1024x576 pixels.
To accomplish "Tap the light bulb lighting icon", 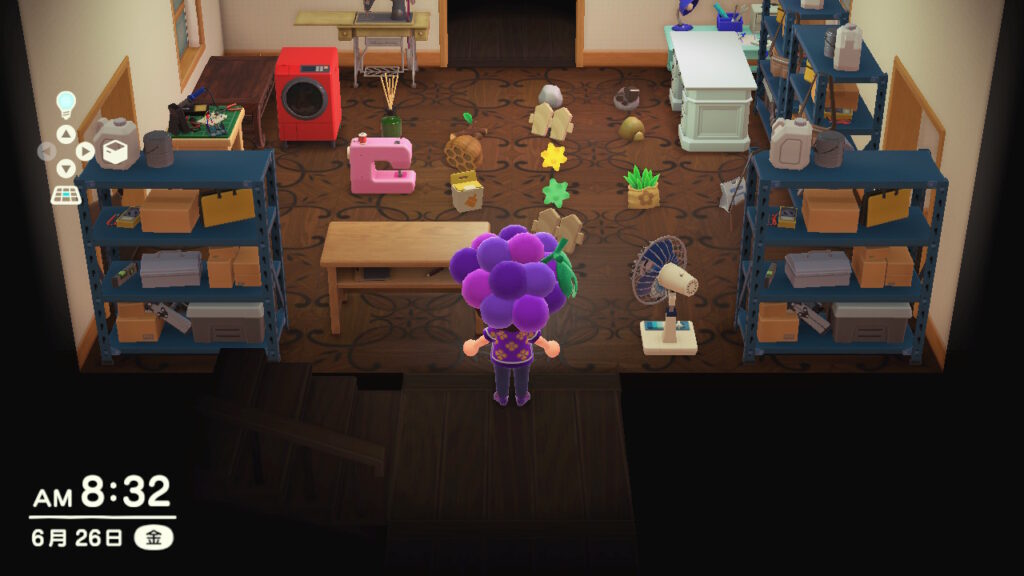I will pyautogui.click(x=66, y=103).
